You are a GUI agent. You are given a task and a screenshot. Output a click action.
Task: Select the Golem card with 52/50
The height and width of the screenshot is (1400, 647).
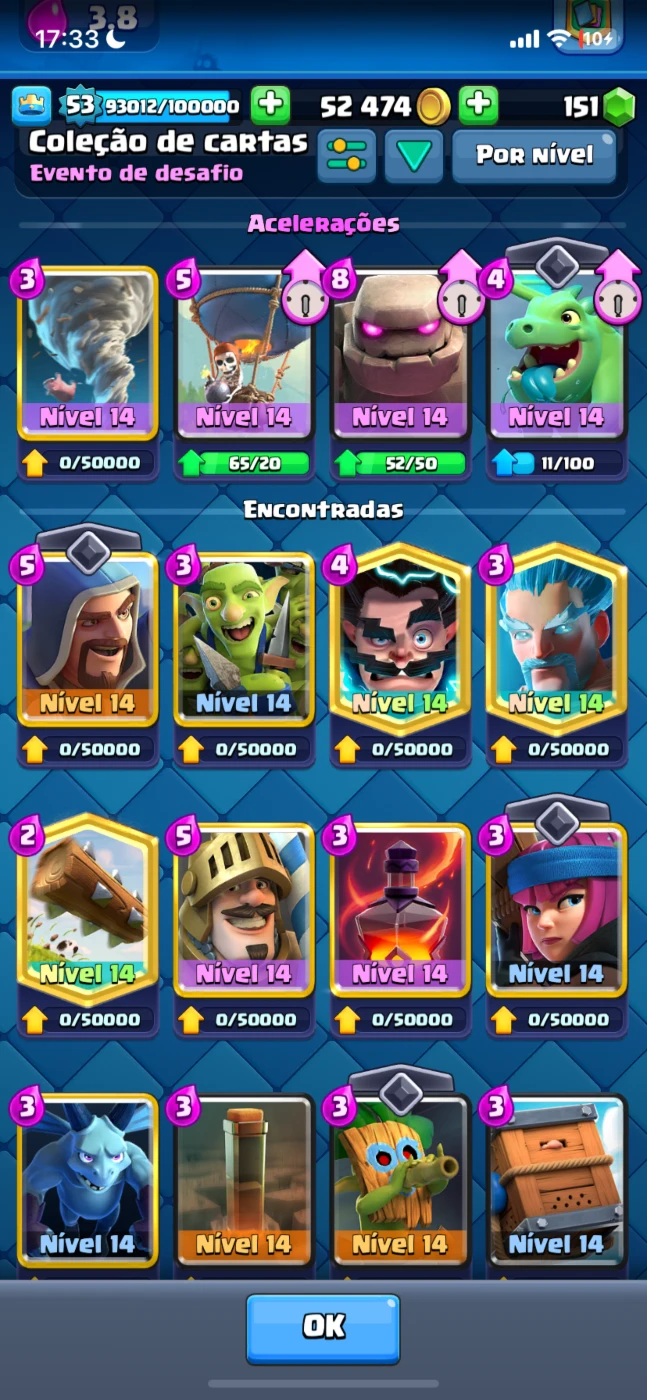tap(400, 354)
